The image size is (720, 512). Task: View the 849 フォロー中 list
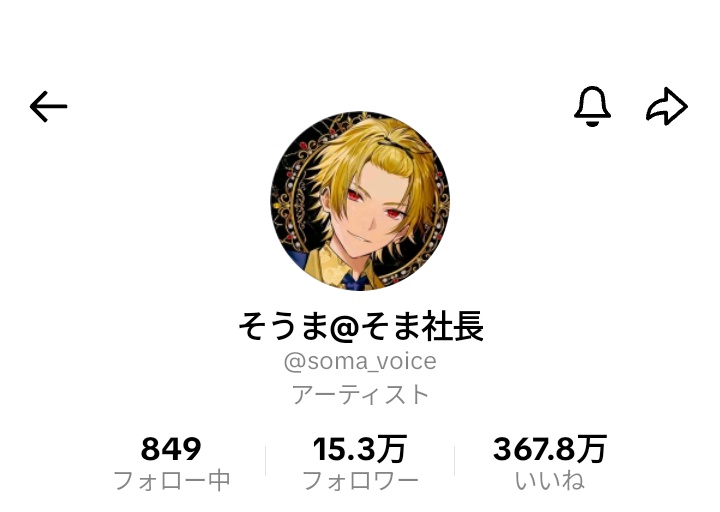(172, 463)
